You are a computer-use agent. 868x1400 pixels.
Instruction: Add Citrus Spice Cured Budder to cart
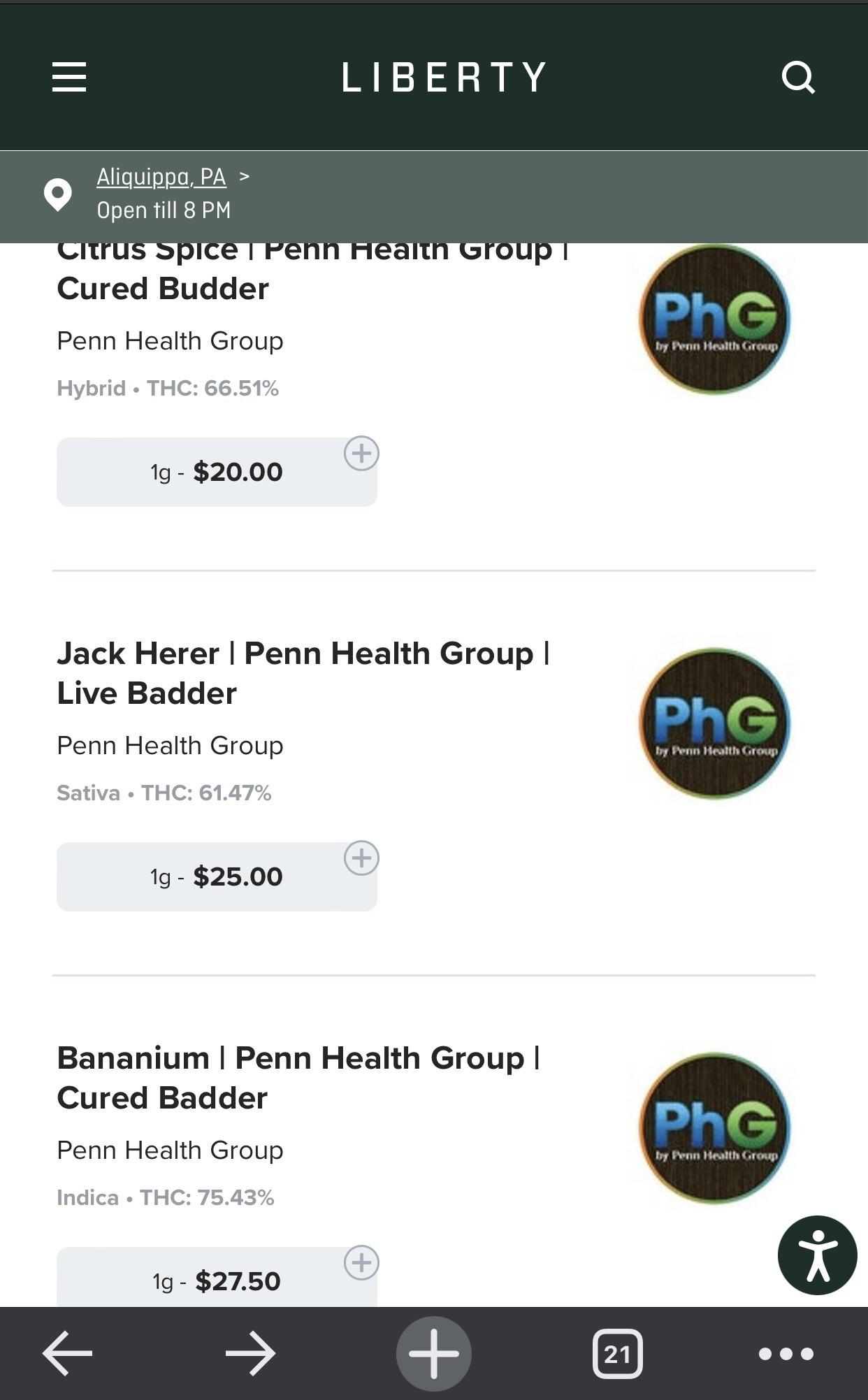point(361,454)
